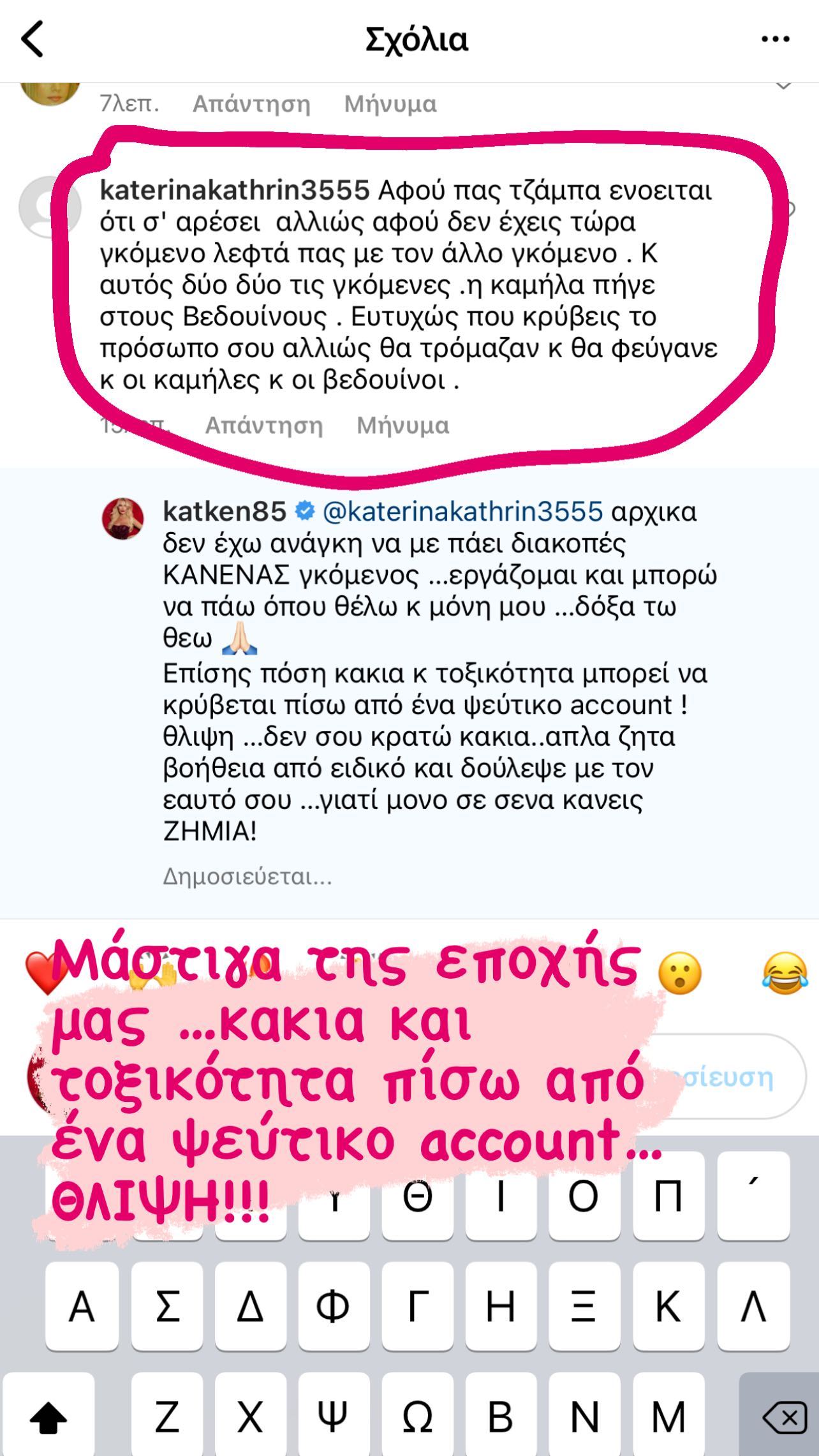This screenshot has height=1456, width=819.
Task: Go back from the Σχόλια screen
Action: [x=33, y=40]
